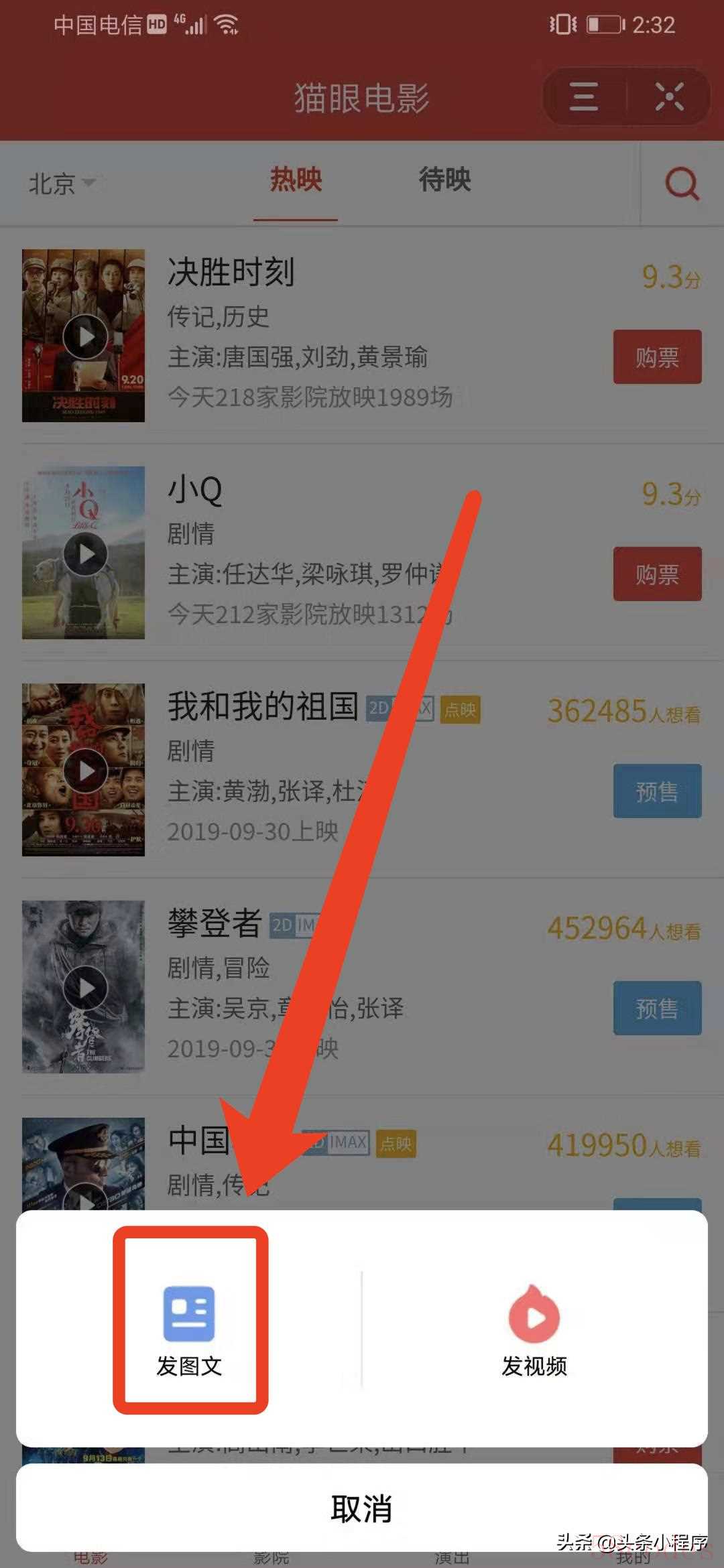Play the 决胜时刻 poster trailer
The width and height of the screenshot is (724, 1568).
85,336
